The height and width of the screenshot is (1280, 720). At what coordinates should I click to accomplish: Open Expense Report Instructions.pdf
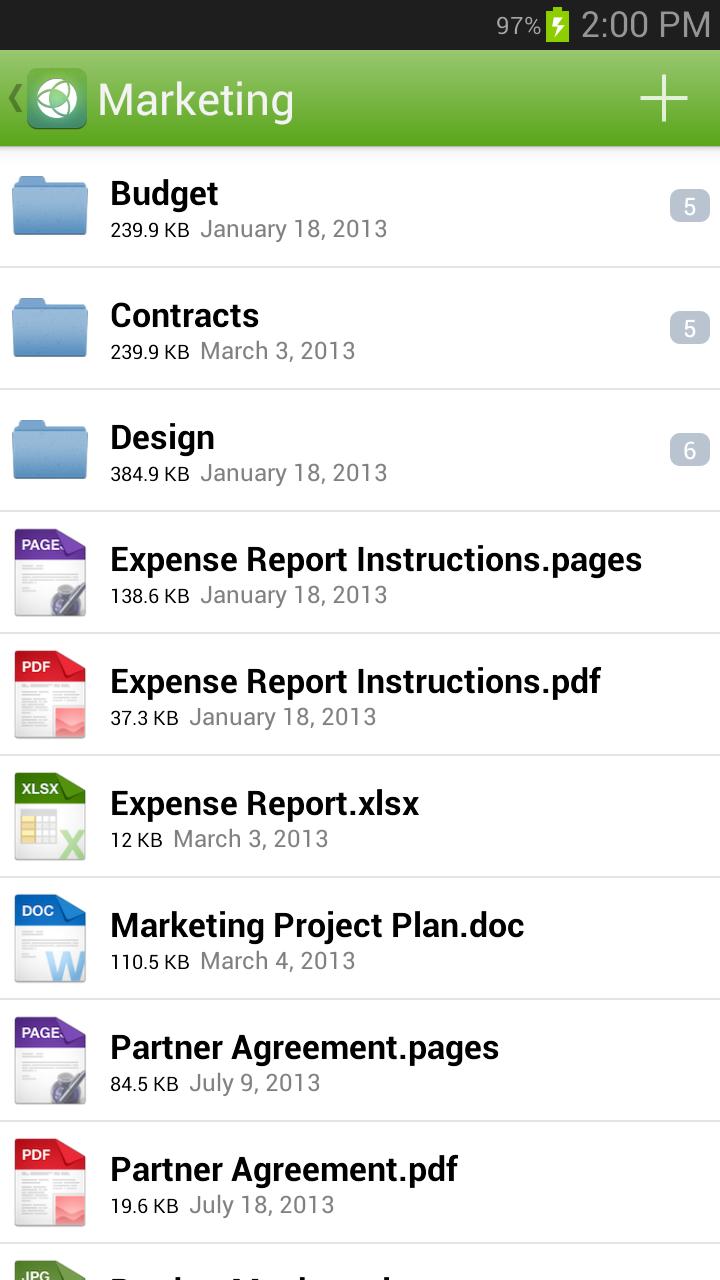pyautogui.click(x=360, y=695)
